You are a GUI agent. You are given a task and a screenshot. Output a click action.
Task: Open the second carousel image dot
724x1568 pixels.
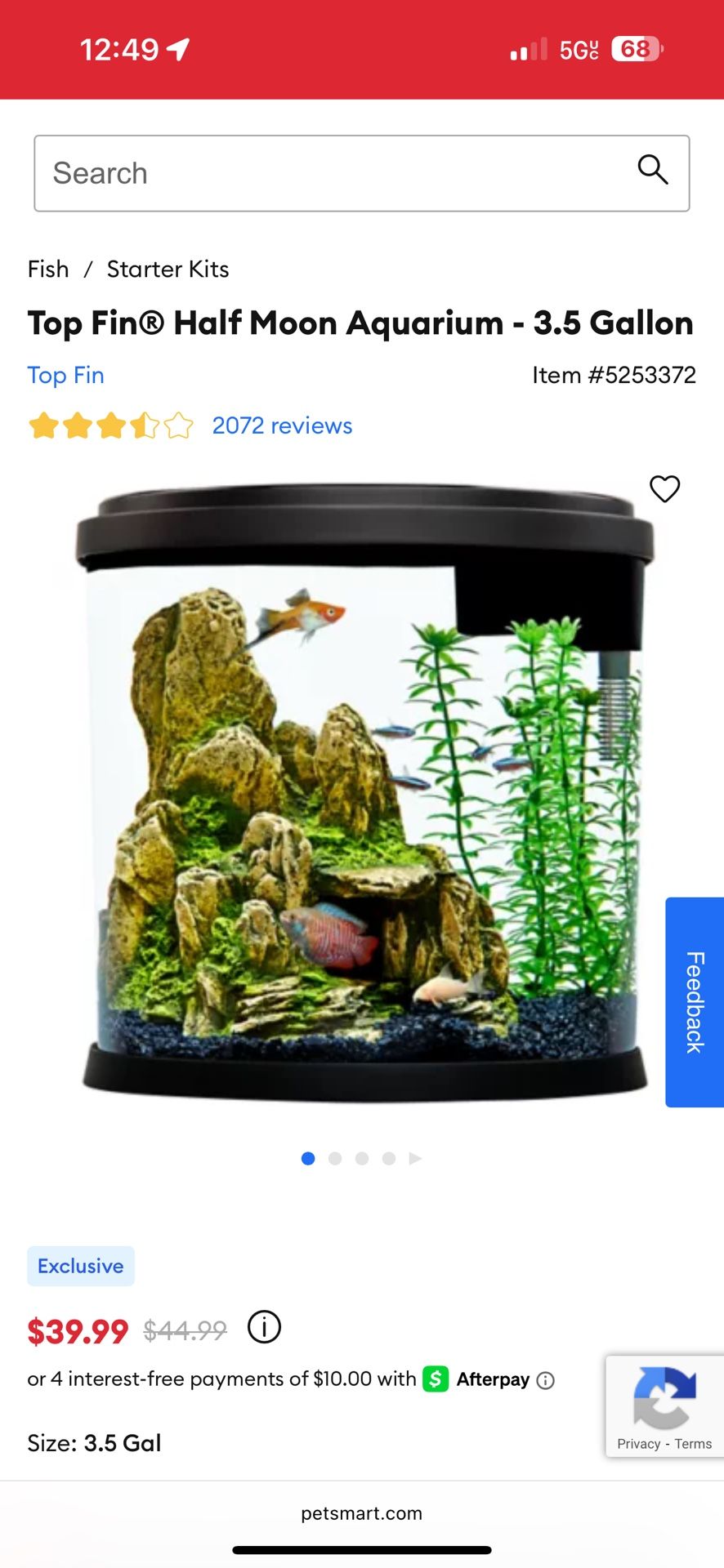(x=335, y=1158)
